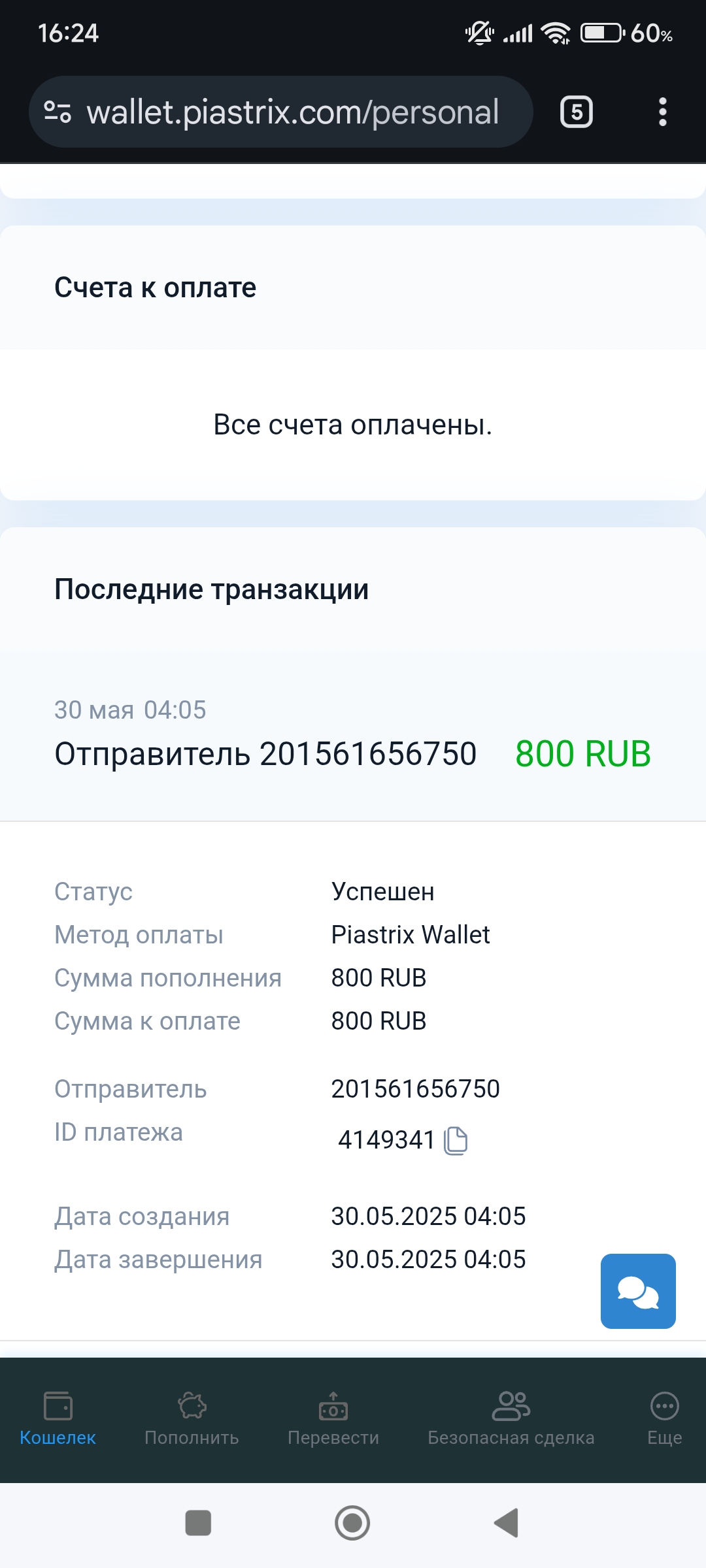Go to the Перевести tab

[333, 1419]
